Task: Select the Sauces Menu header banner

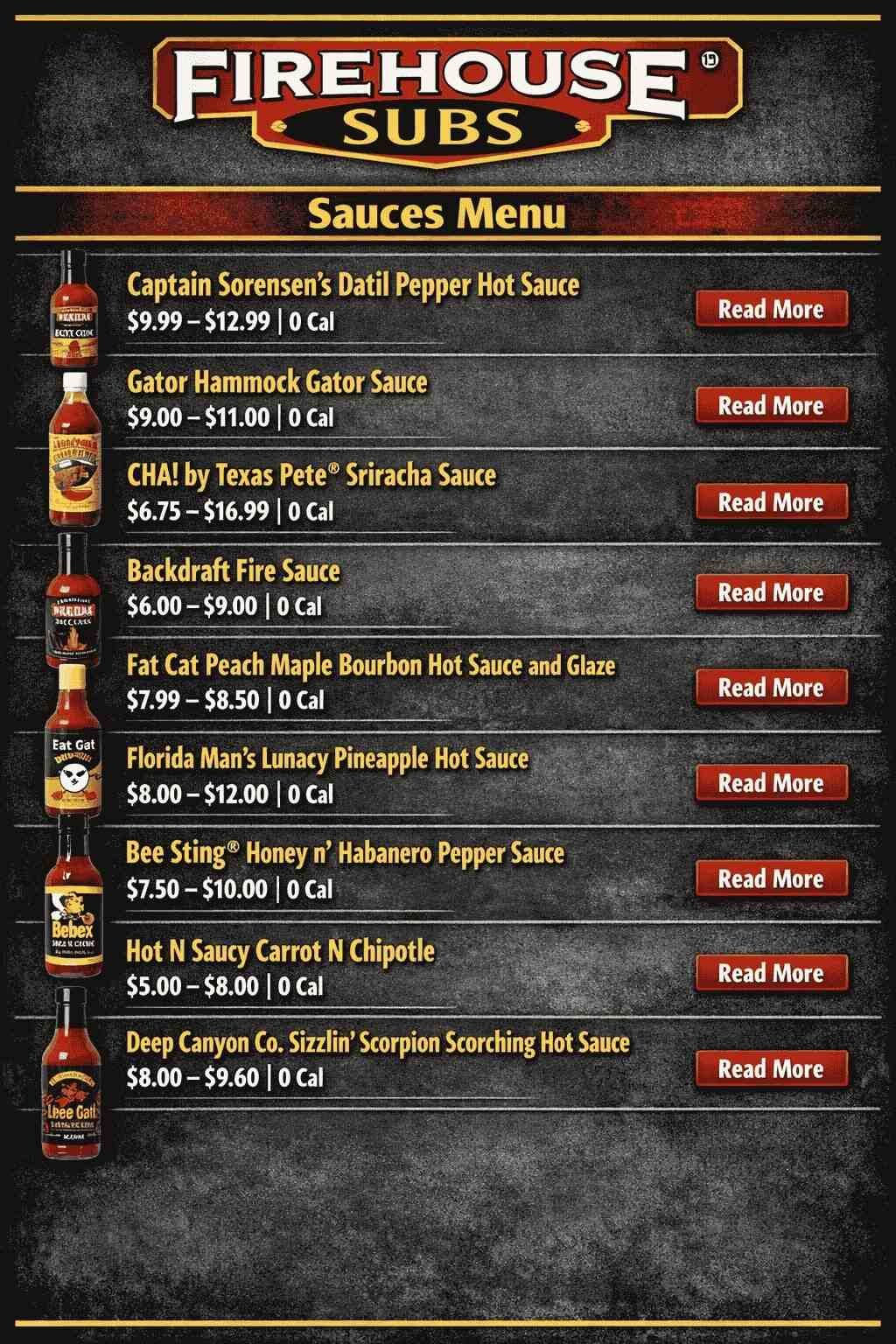Action: tap(448, 213)
